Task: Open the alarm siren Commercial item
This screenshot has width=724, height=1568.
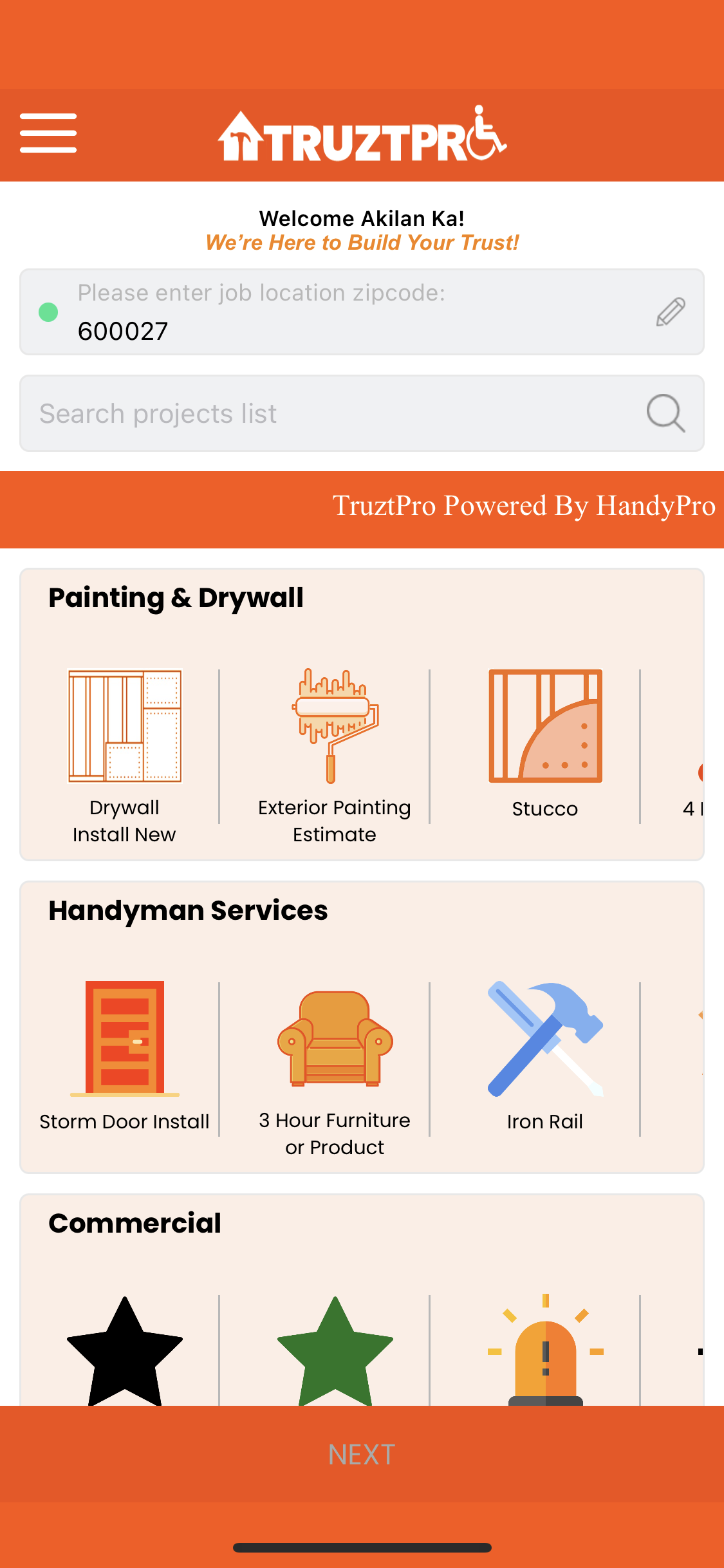Action: [544, 1350]
